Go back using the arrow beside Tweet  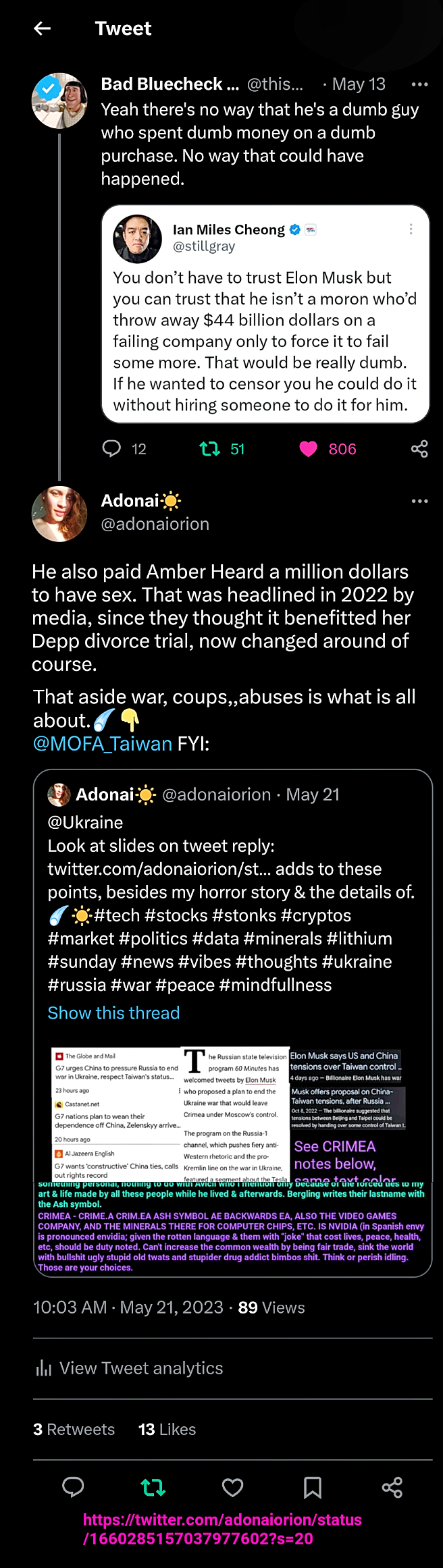(43, 28)
